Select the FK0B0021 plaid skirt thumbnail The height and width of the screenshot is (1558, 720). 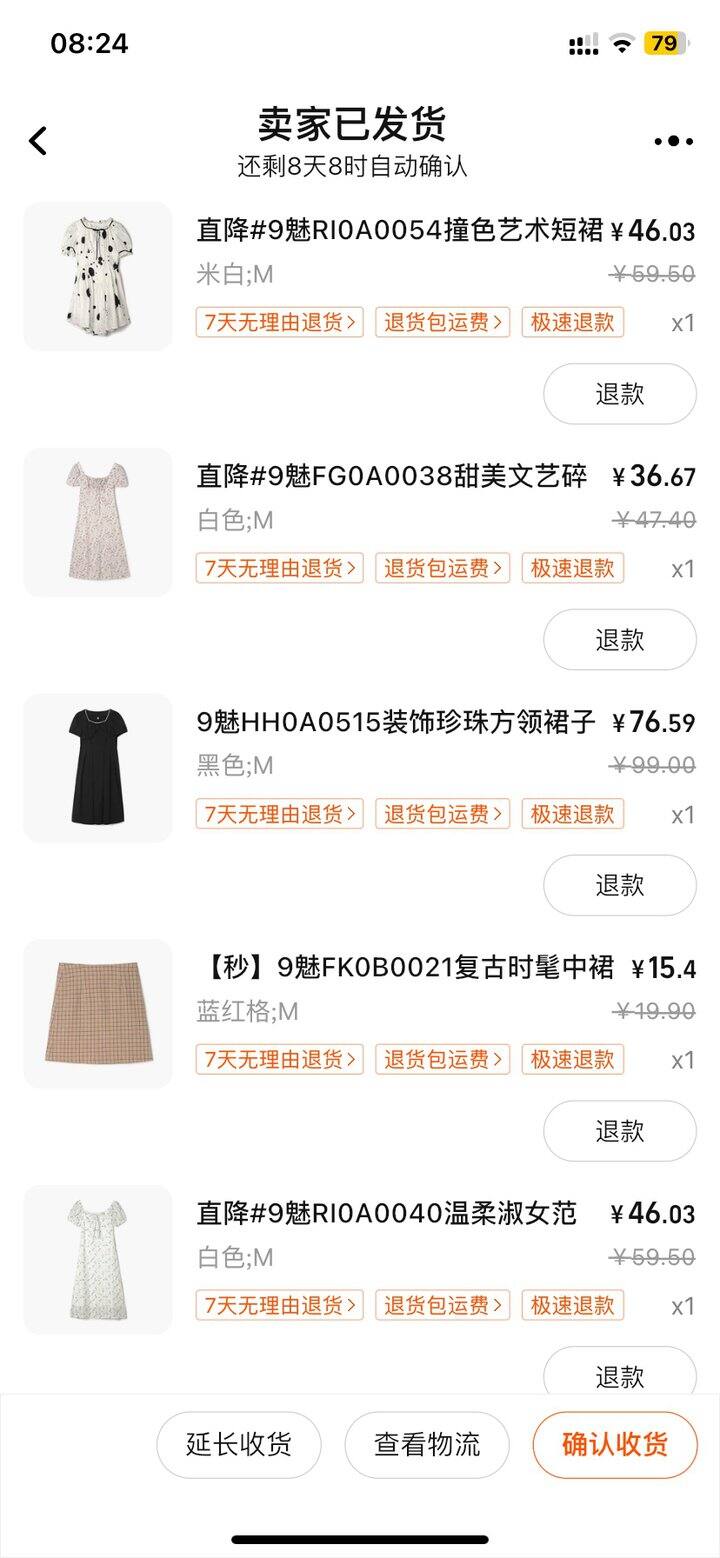tap(98, 1014)
